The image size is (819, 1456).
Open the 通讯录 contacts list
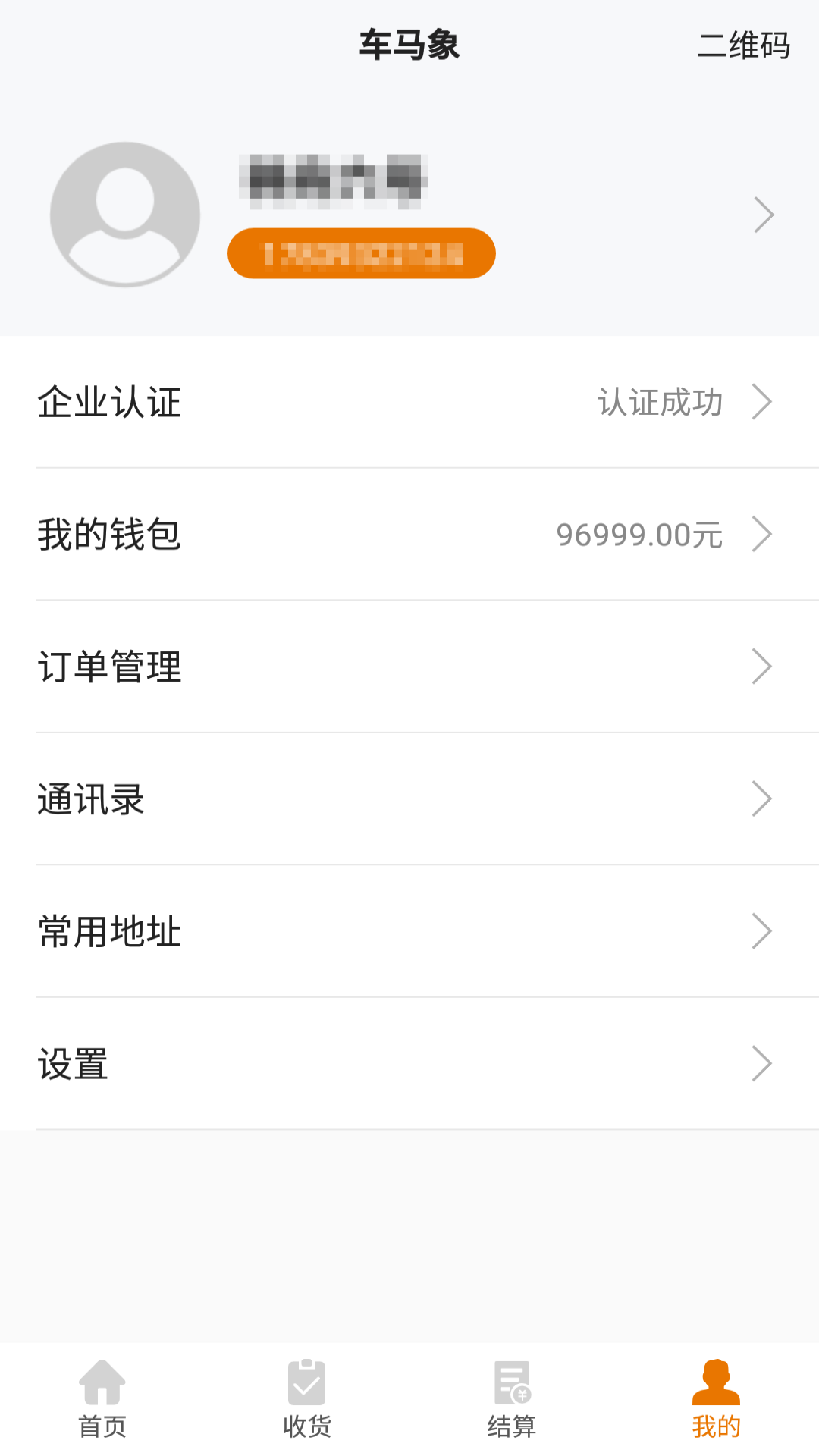point(409,799)
